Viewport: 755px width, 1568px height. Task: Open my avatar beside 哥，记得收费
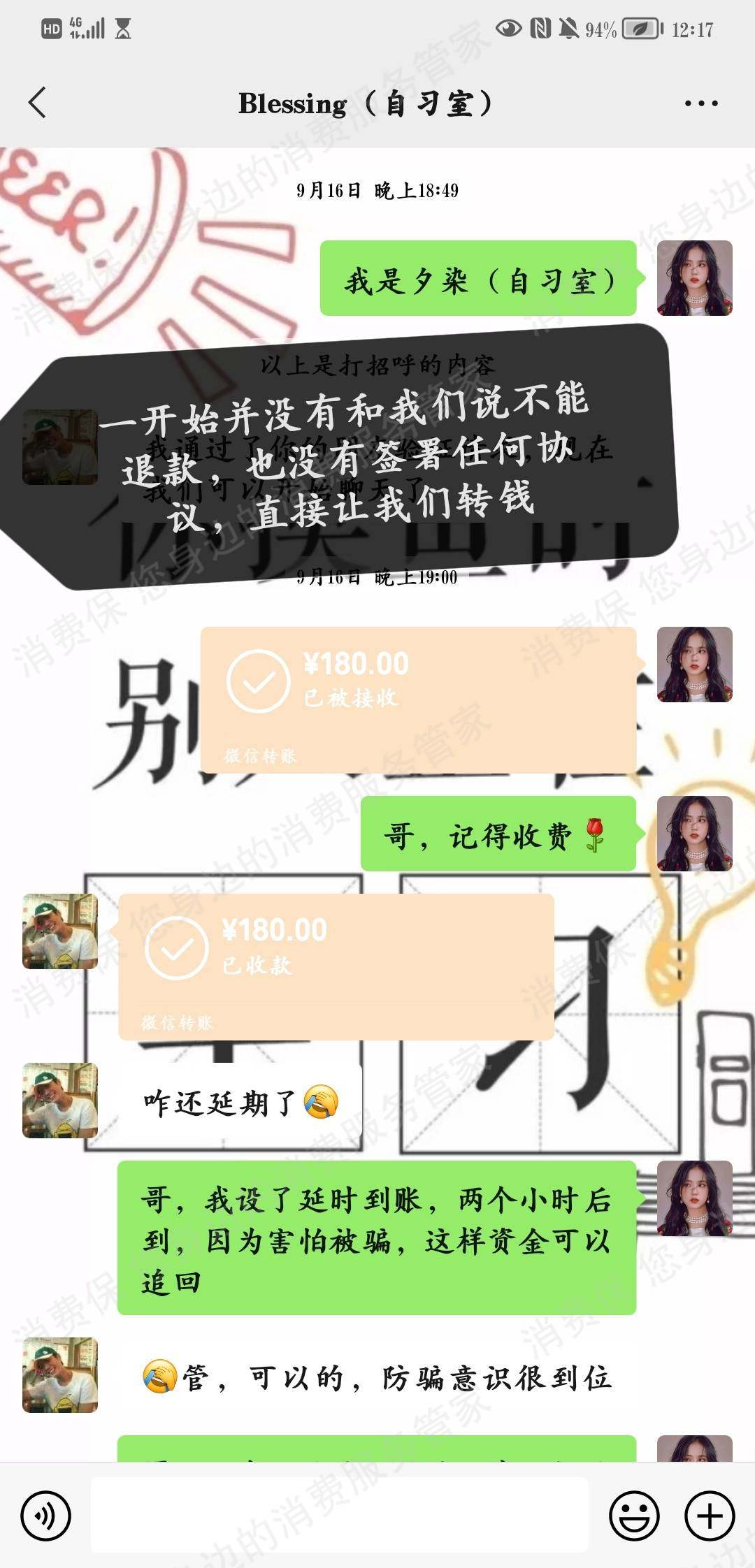pos(694,833)
